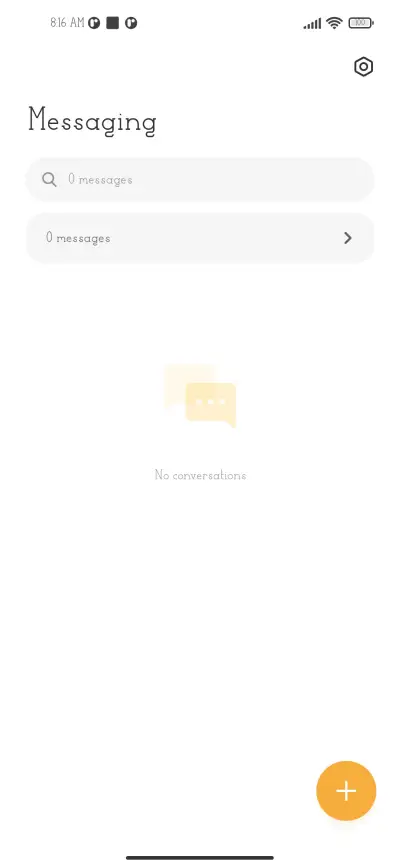Tap the message search field
This screenshot has width=400, height=866.
[x=200, y=179]
